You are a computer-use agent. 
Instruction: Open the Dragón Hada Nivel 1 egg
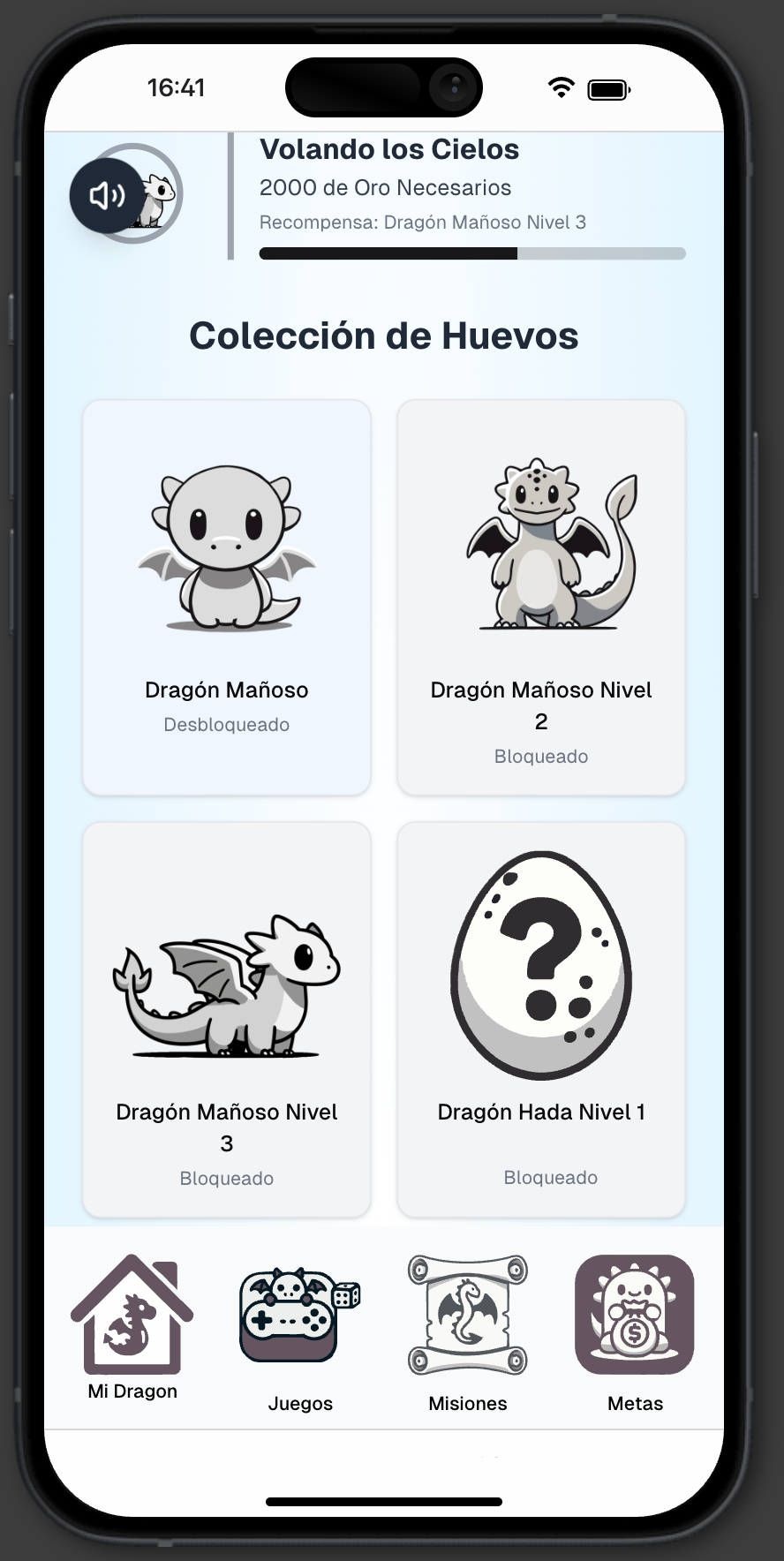pyautogui.click(x=541, y=1019)
